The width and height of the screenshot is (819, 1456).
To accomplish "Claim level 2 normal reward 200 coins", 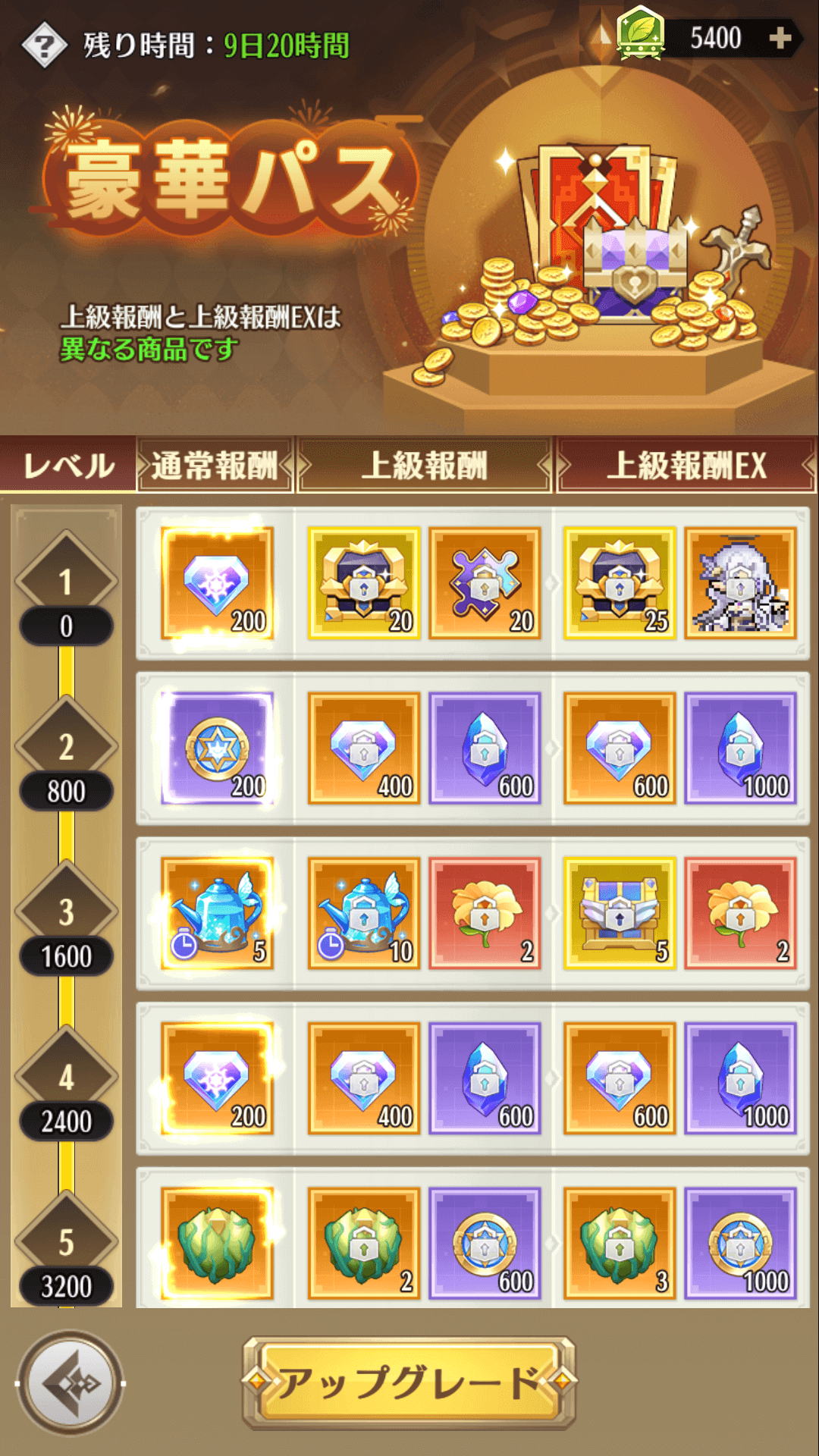I will pyautogui.click(x=217, y=748).
